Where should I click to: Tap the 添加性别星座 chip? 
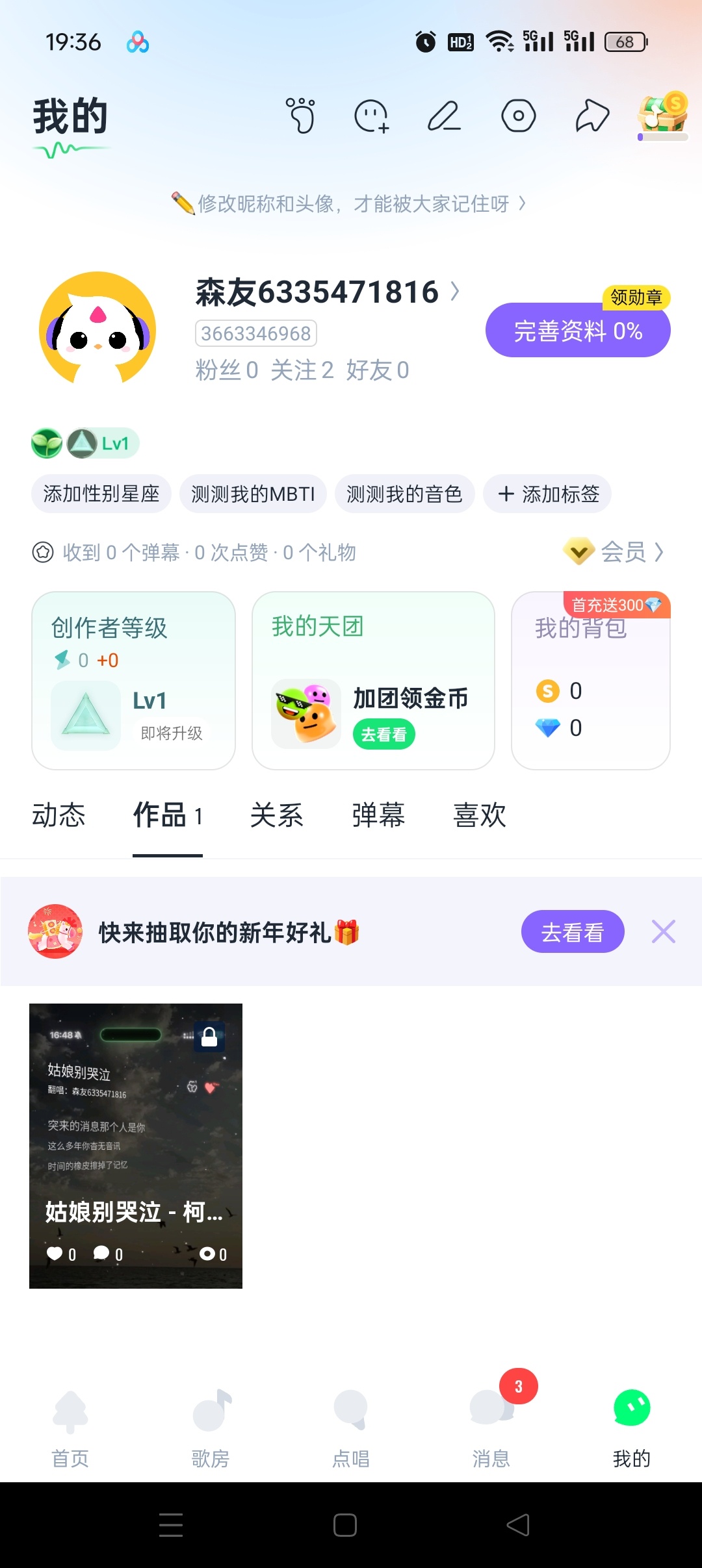[x=101, y=494]
